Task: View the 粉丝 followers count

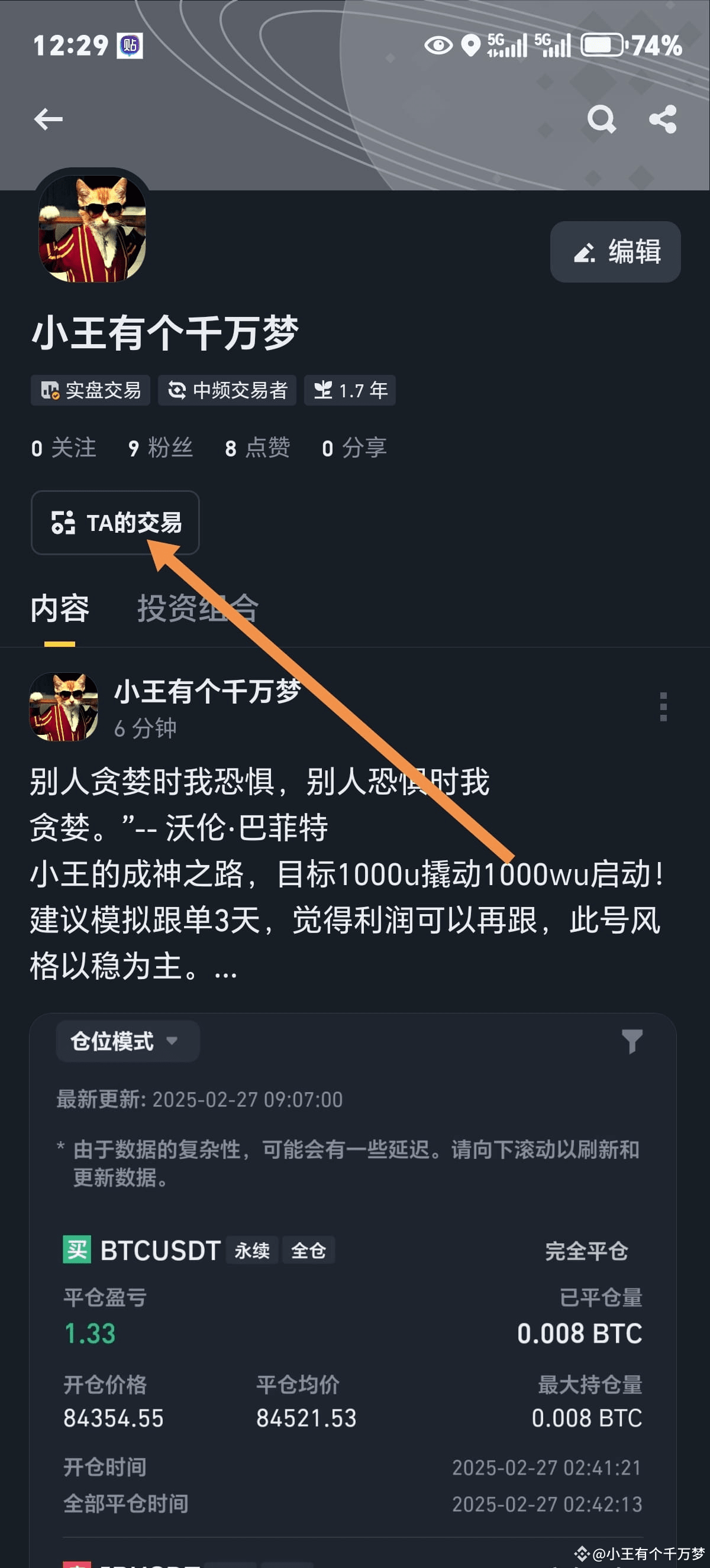Action: click(160, 448)
